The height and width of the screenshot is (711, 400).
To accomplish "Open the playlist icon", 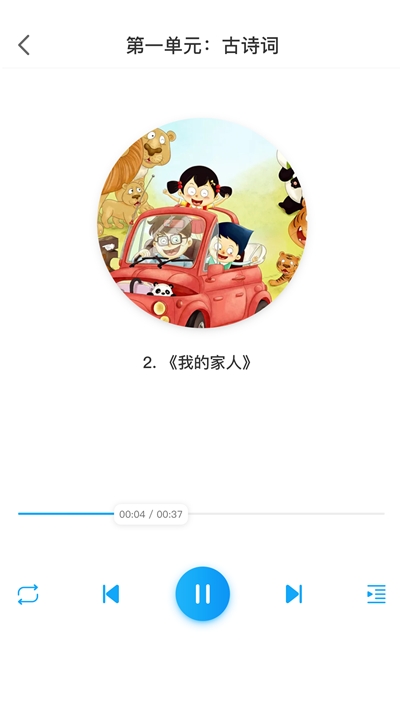I will [x=376, y=594].
